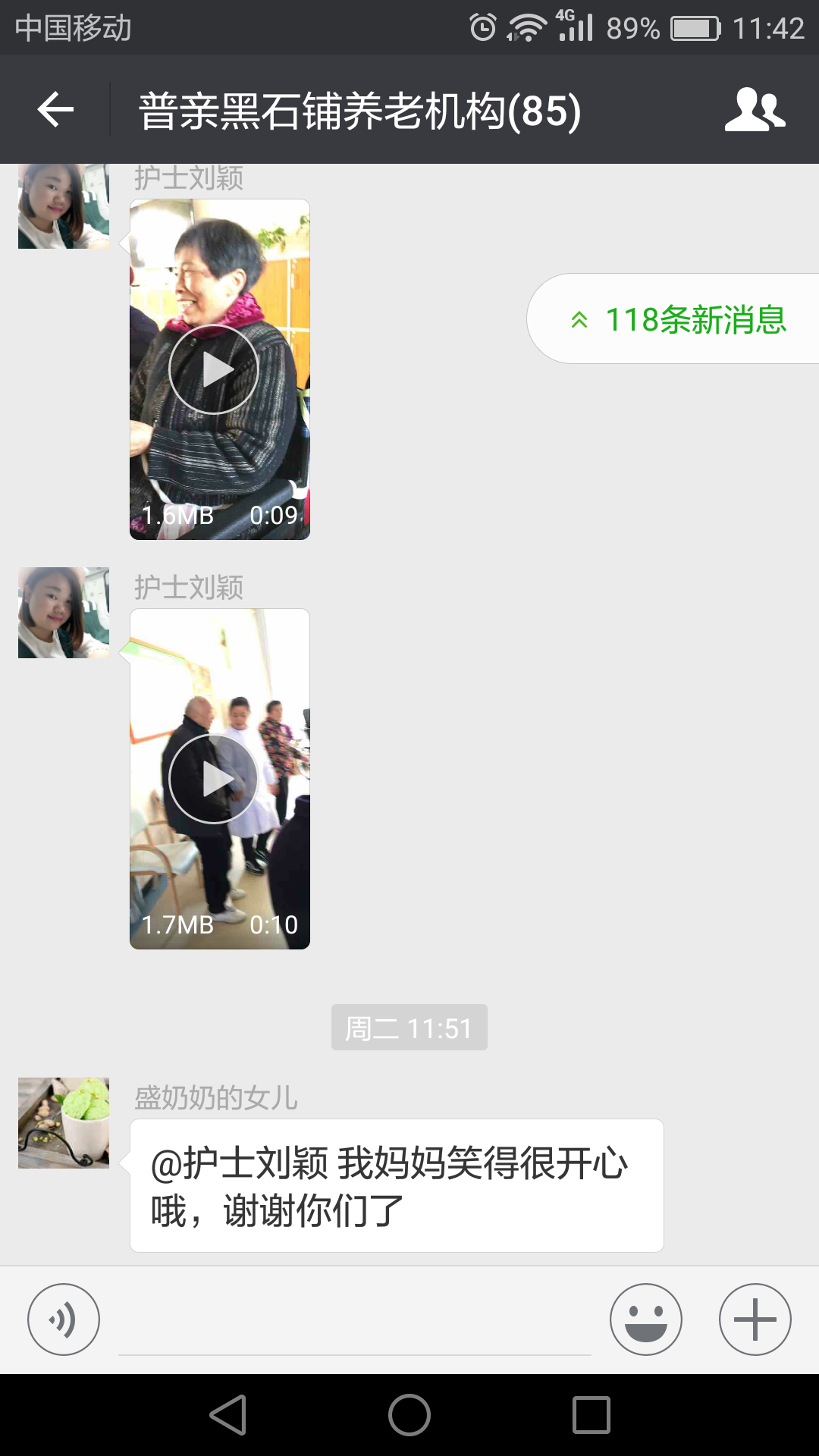Open the emoji picker
The height and width of the screenshot is (1456, 819).
point(645,1319)
